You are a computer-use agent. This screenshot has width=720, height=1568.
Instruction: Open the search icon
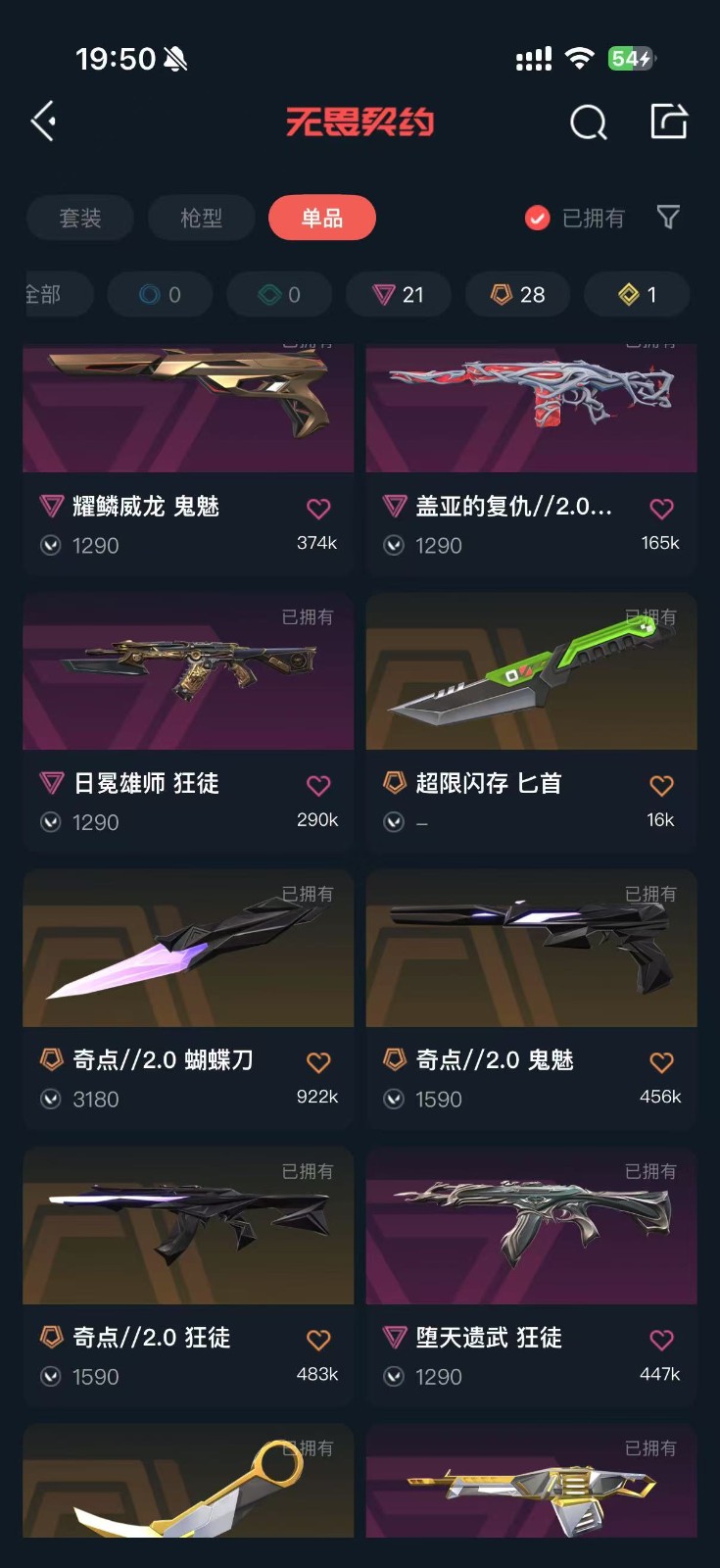tap(588, 122)
